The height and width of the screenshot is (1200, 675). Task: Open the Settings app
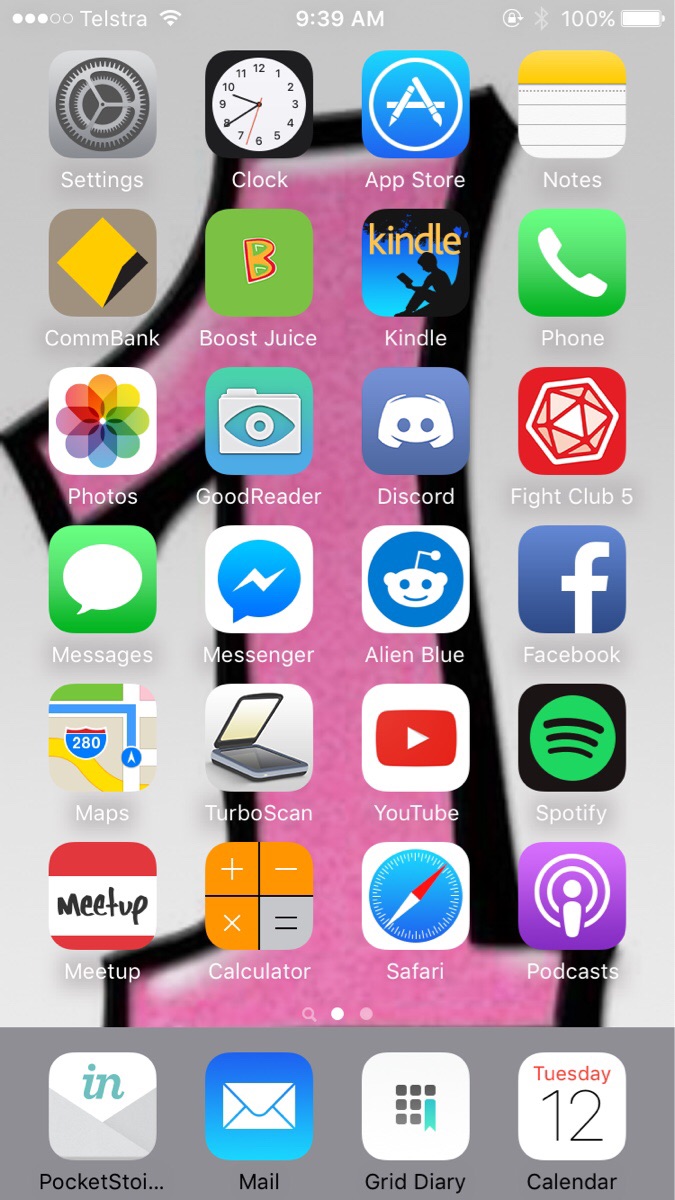102,104
